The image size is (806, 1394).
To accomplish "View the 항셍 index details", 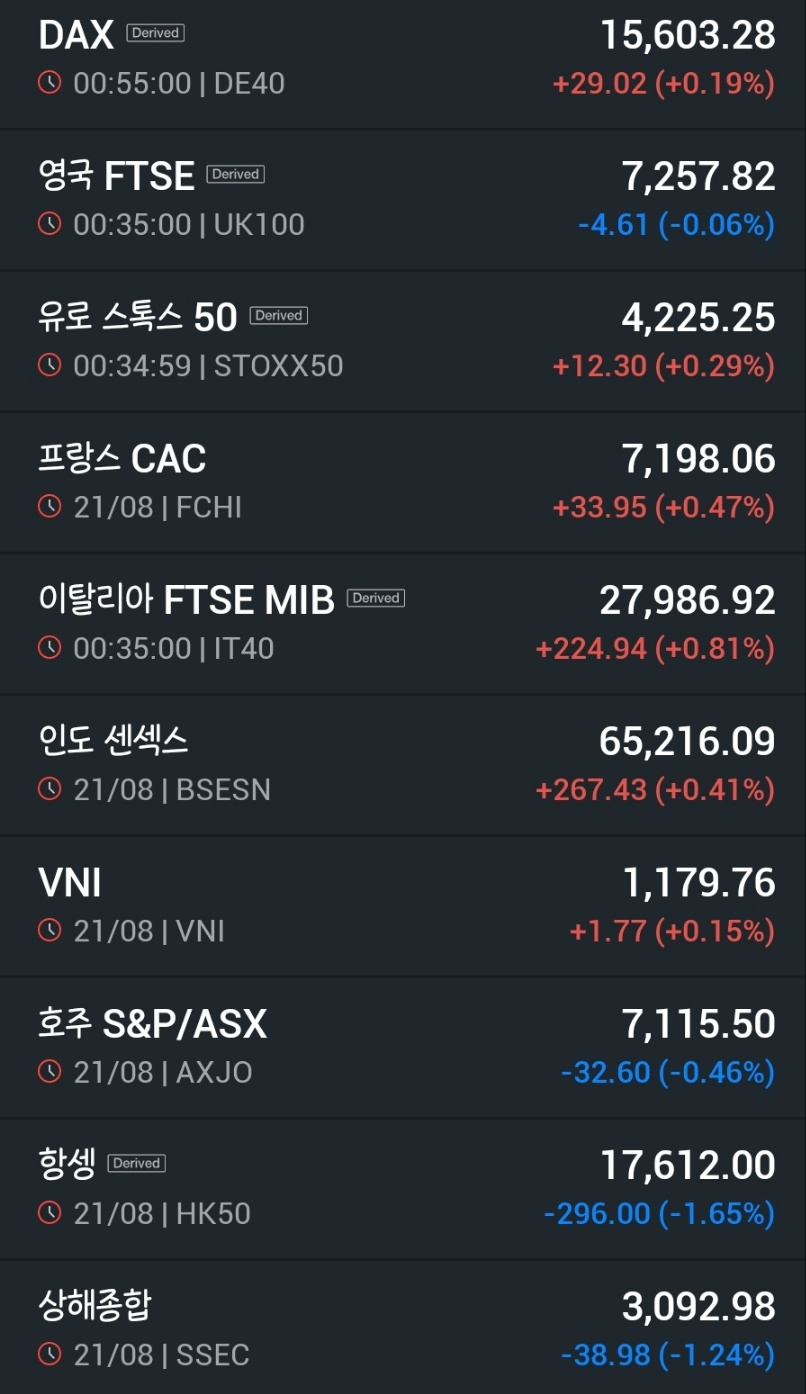I will [403, 1188].
